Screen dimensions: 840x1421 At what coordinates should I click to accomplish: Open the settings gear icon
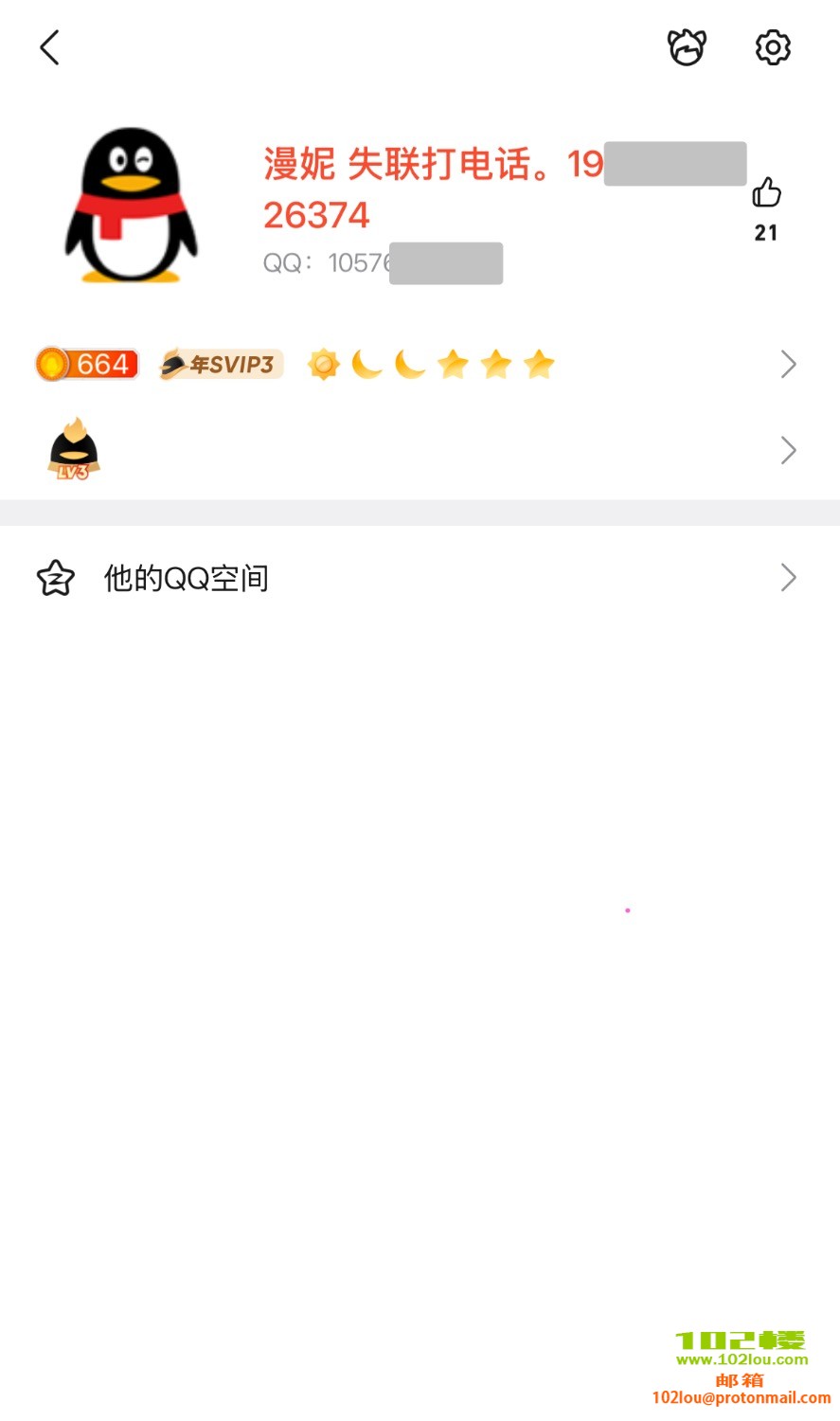point(773,47)
